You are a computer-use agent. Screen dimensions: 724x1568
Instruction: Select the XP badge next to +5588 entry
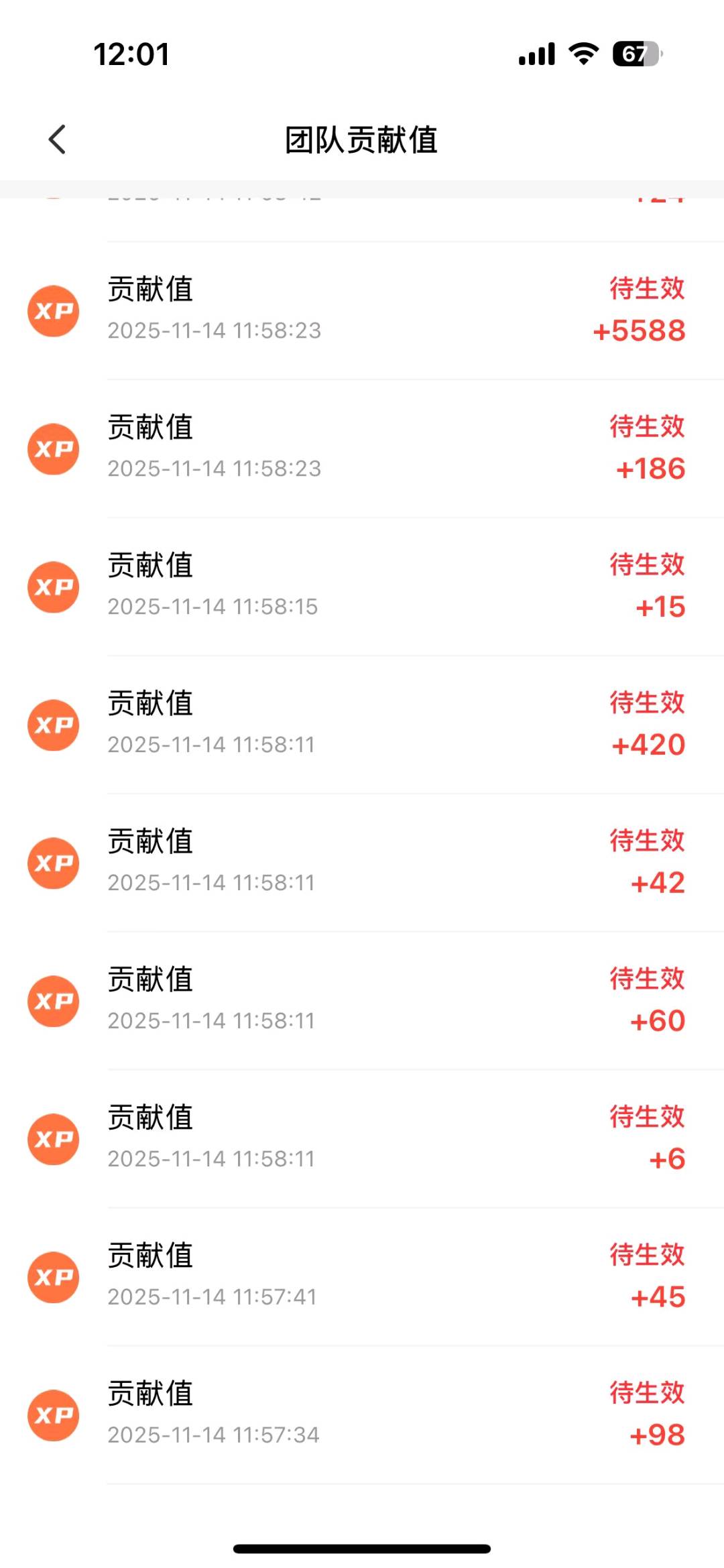(x=54, y=310)
